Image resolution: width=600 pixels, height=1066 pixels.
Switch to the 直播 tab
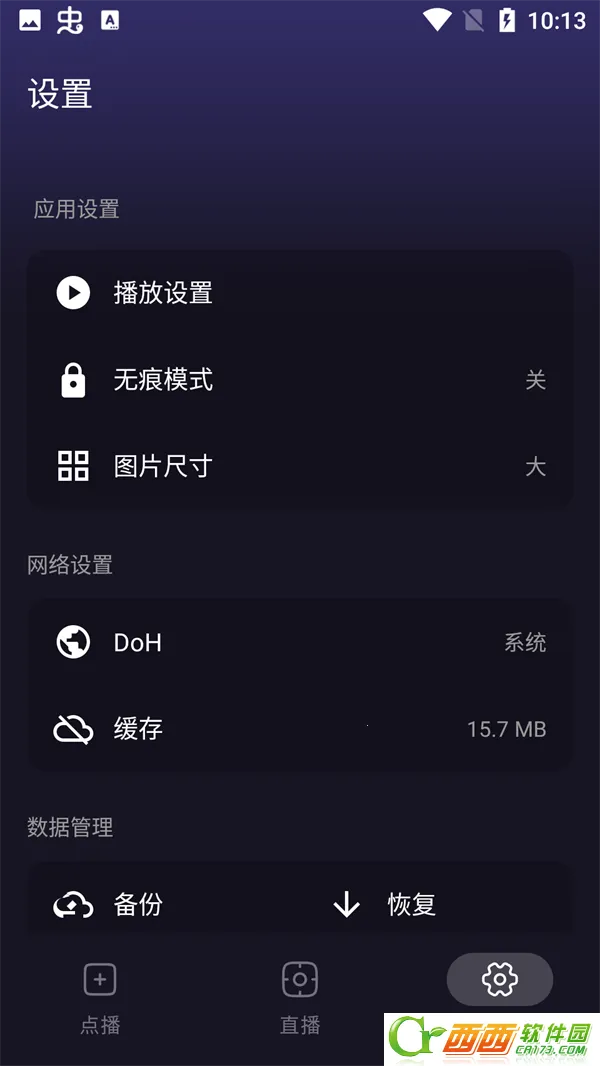point(300,996)
